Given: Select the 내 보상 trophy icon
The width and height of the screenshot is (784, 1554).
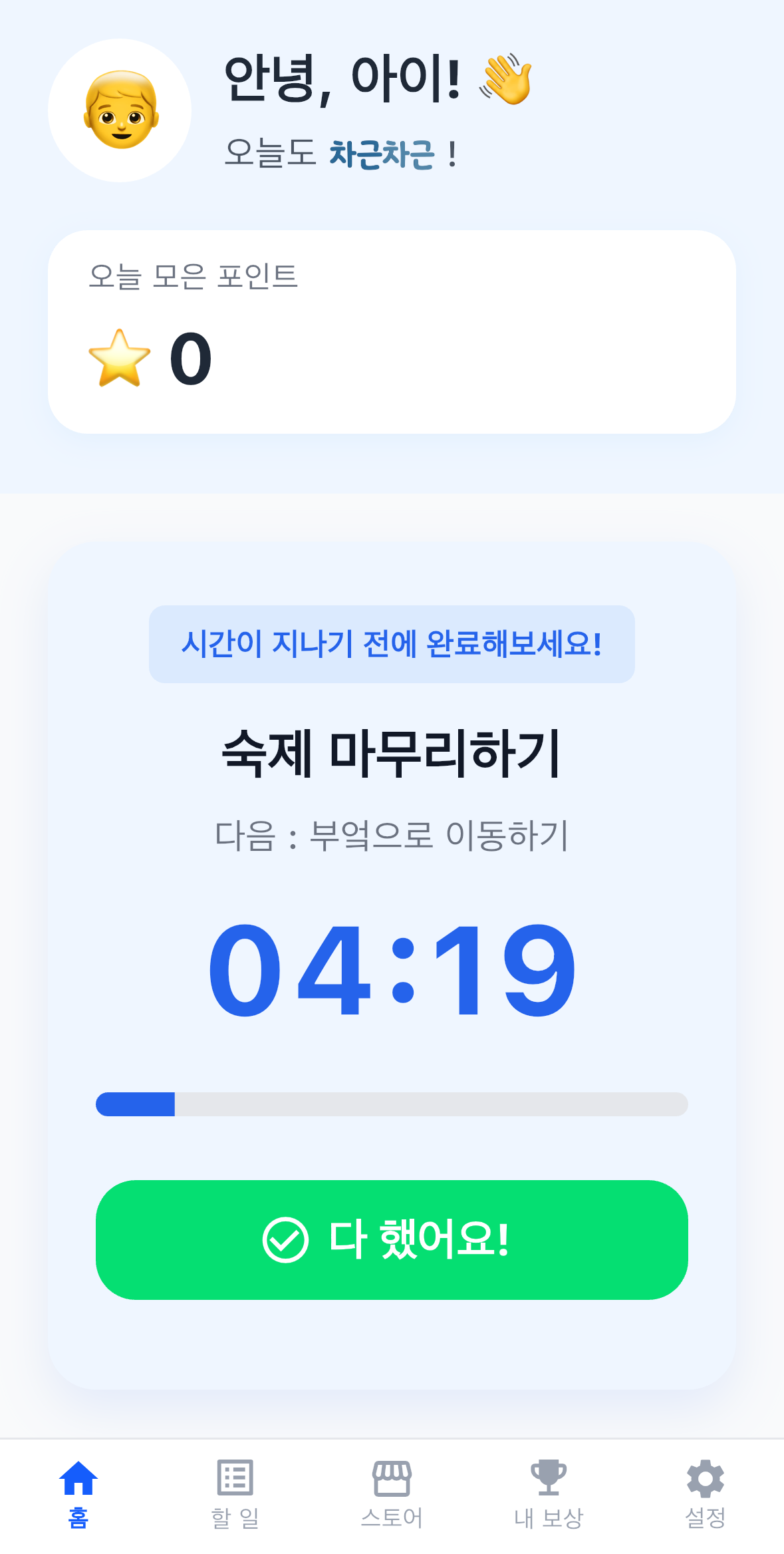Looking at the screenshot, I should tap(549, 1479).
